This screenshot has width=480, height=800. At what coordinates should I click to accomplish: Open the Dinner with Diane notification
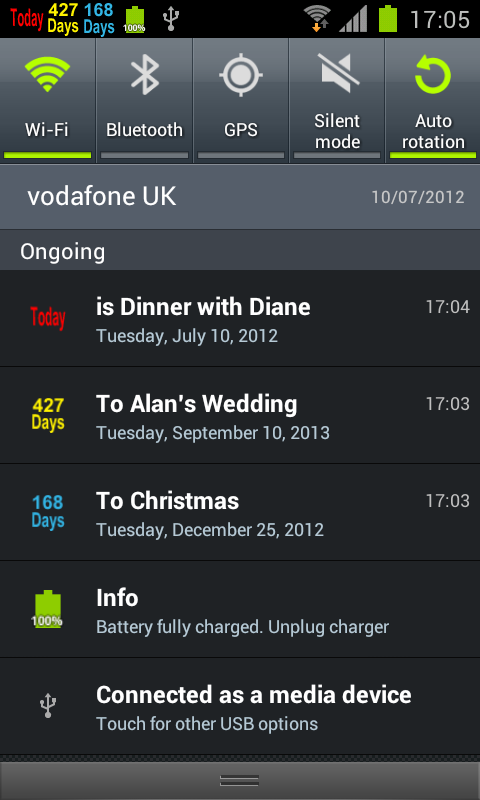click(x=240, y=318)
